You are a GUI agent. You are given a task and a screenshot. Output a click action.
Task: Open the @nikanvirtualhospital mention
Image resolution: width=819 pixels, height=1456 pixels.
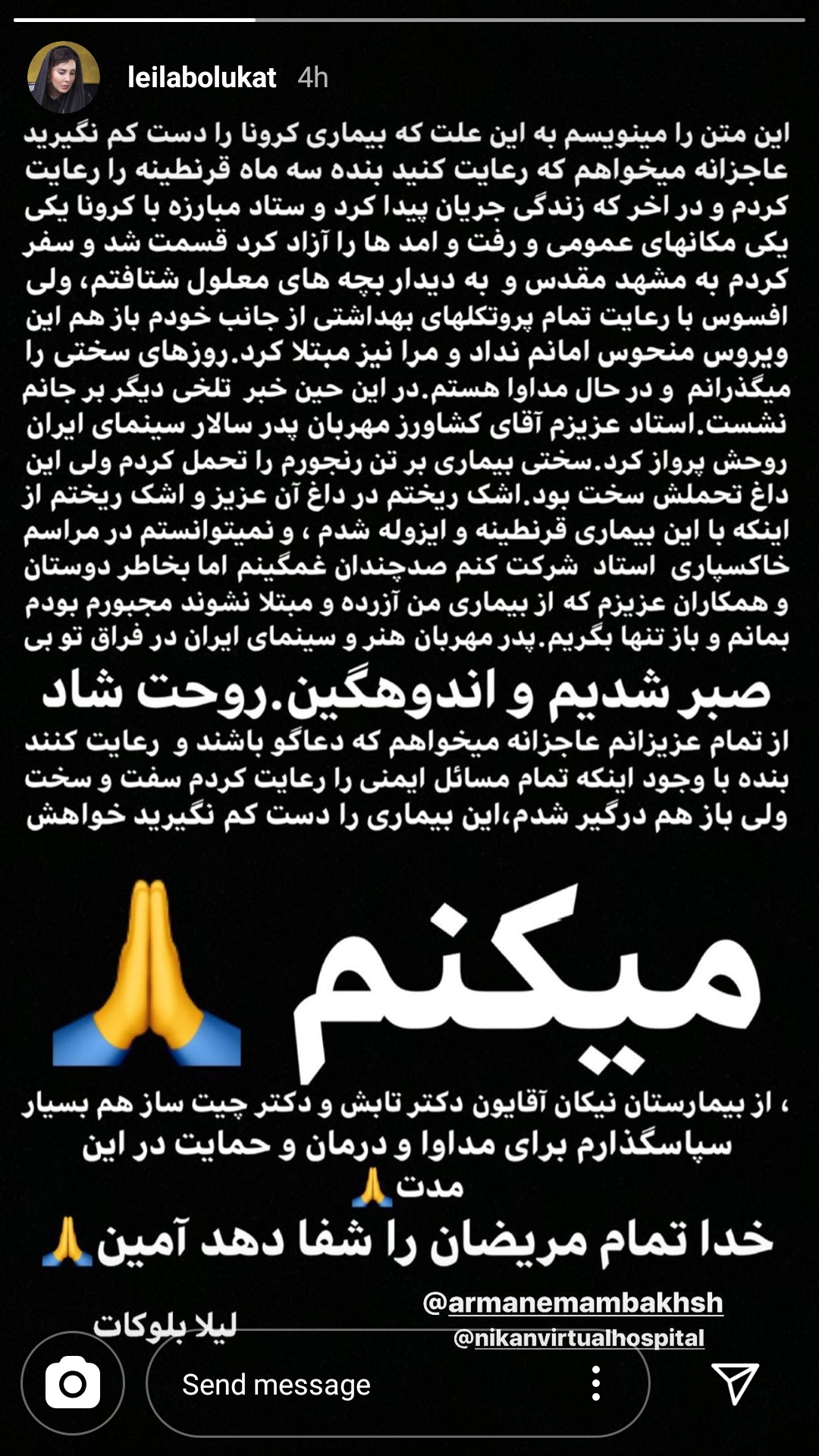point(579,1338)
